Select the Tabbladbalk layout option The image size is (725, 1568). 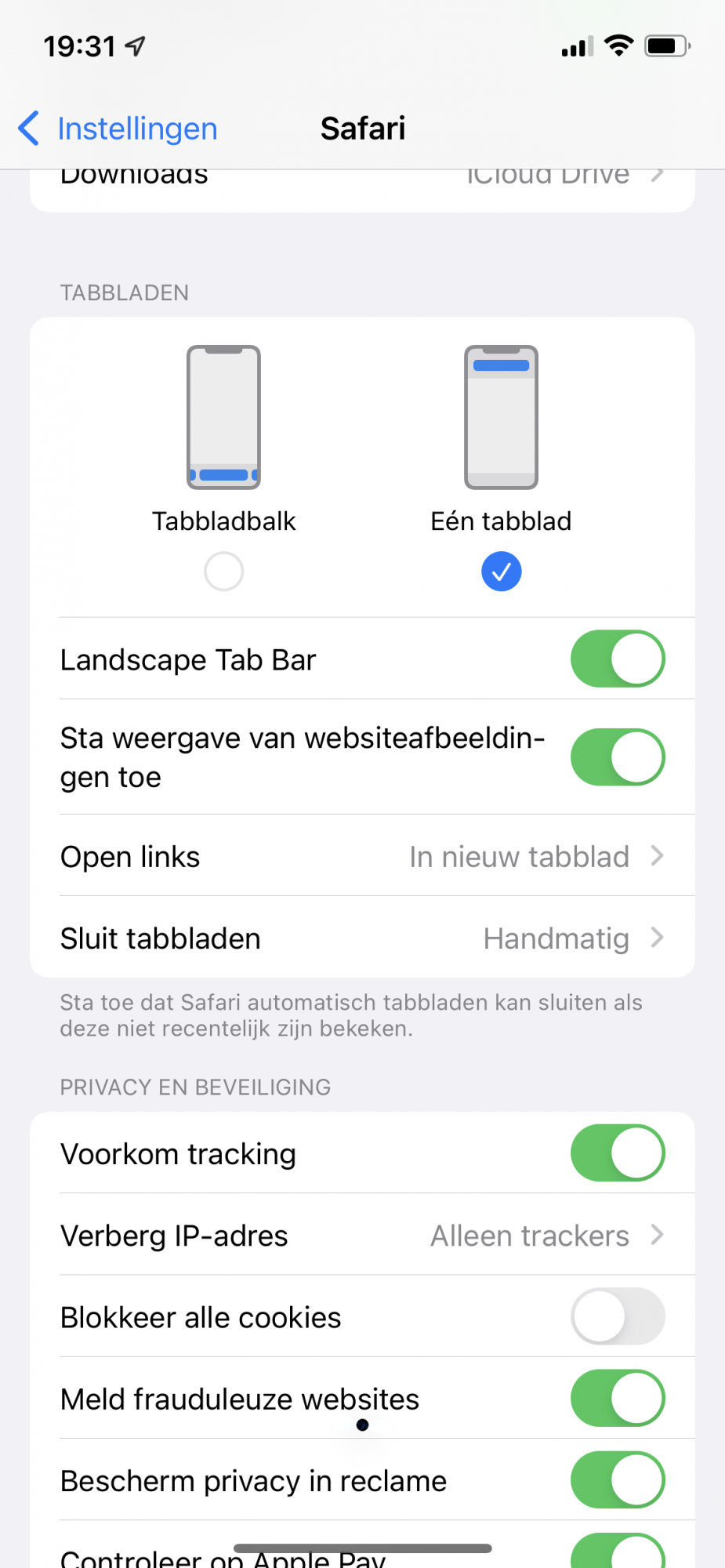[223, 571]
